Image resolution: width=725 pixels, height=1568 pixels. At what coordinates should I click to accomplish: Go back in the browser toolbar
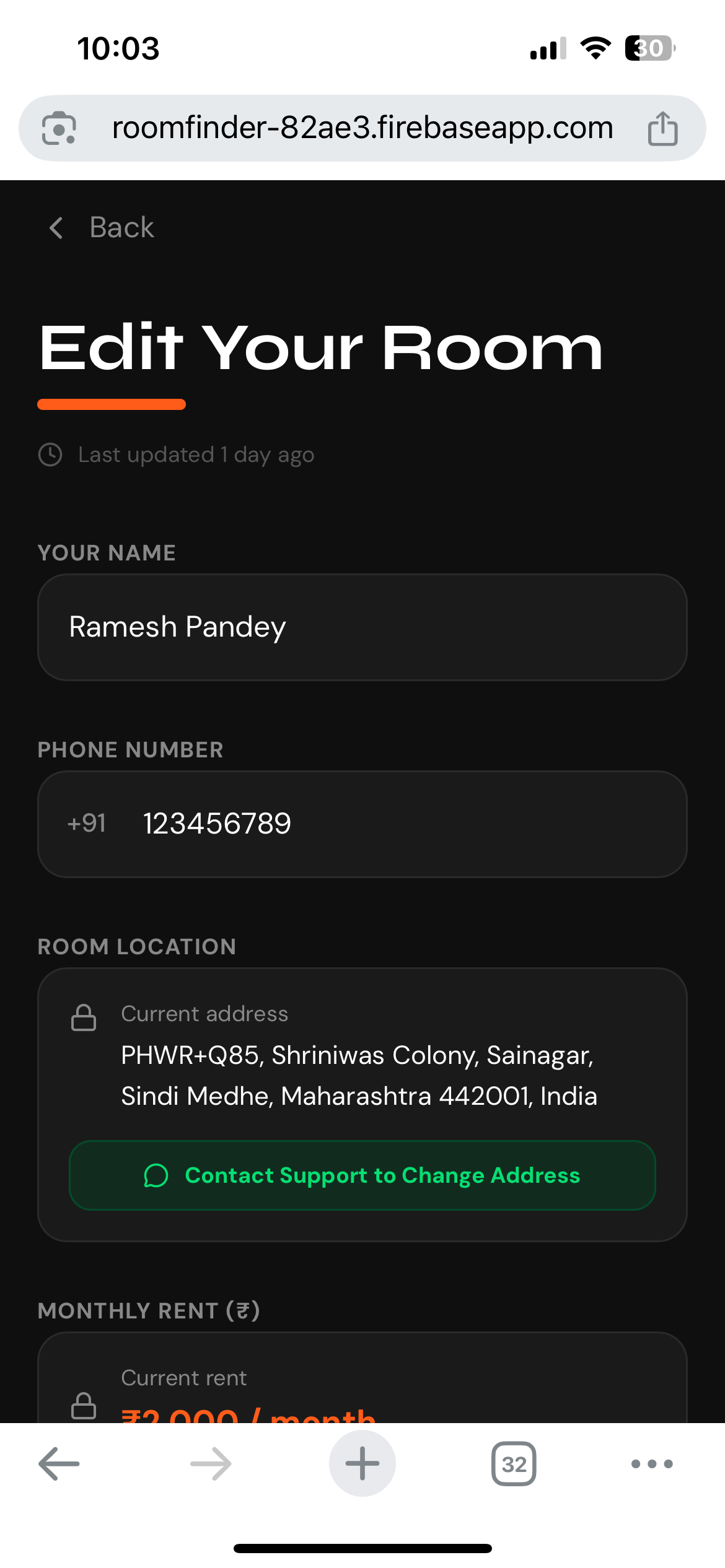tap(59, 1463)
